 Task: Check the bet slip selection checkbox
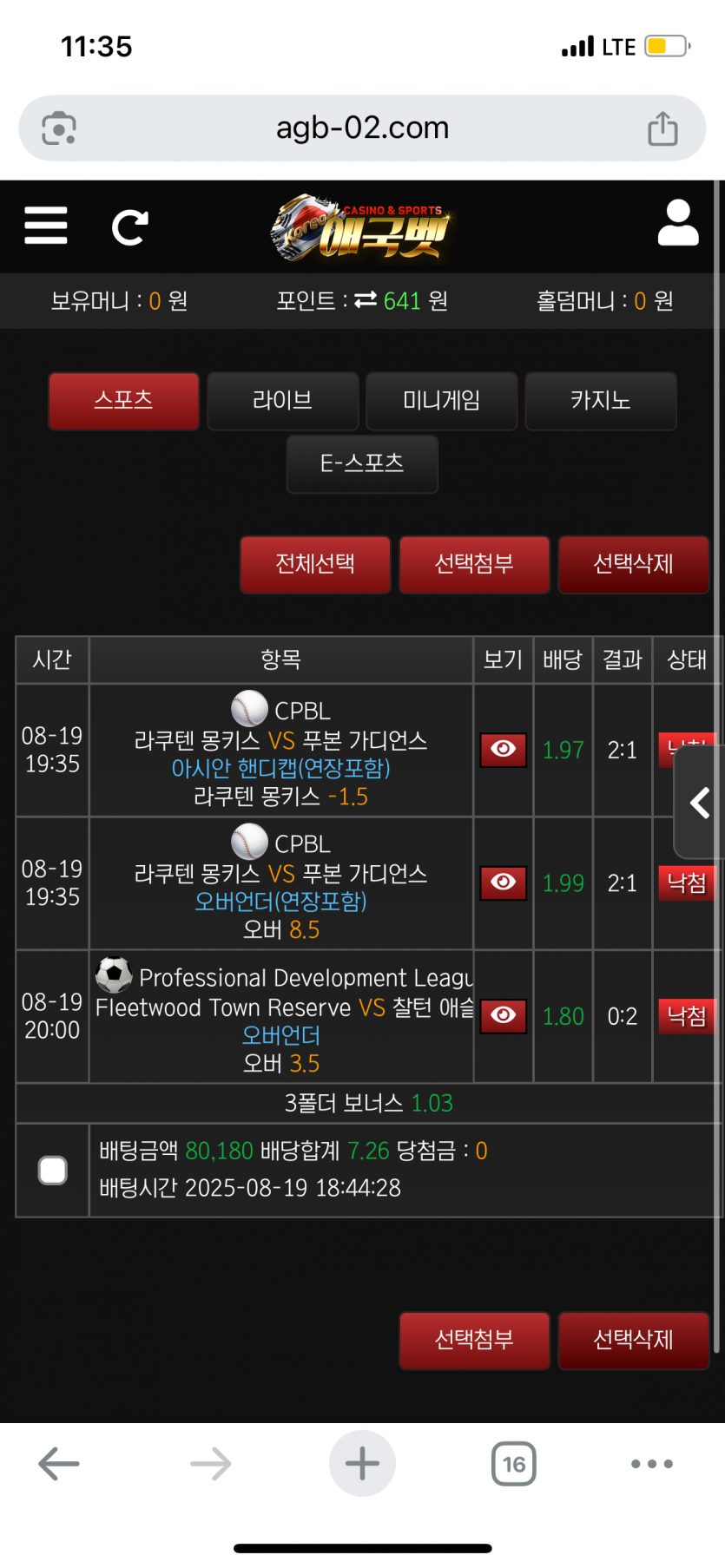(x=53, y=1170)
